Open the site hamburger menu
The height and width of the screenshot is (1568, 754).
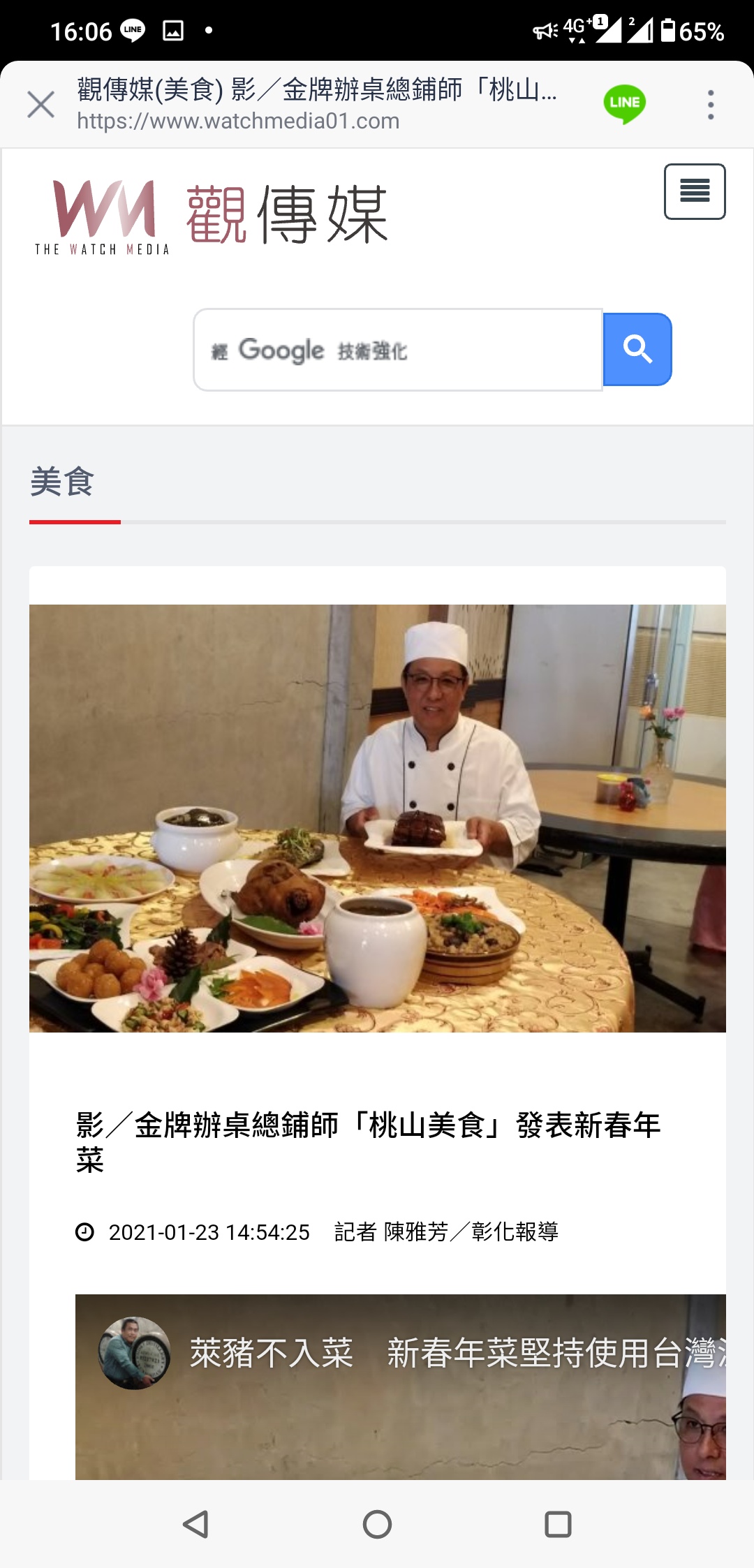(x=694, y=191)
